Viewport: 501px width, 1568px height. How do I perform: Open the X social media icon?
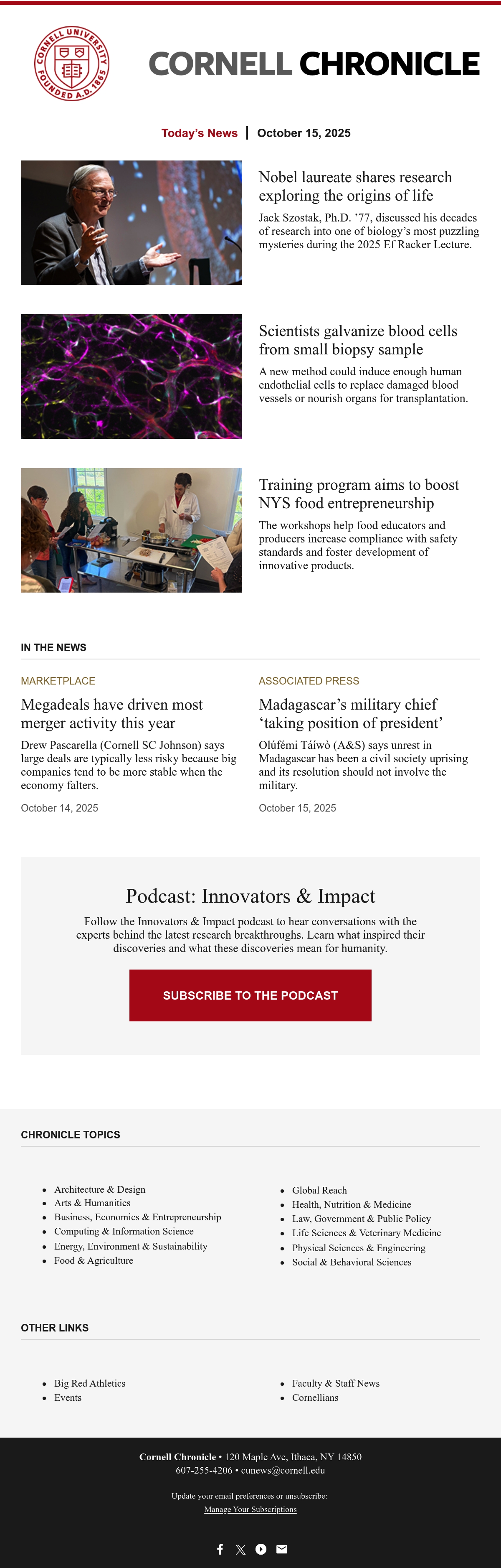[241, 1549]
